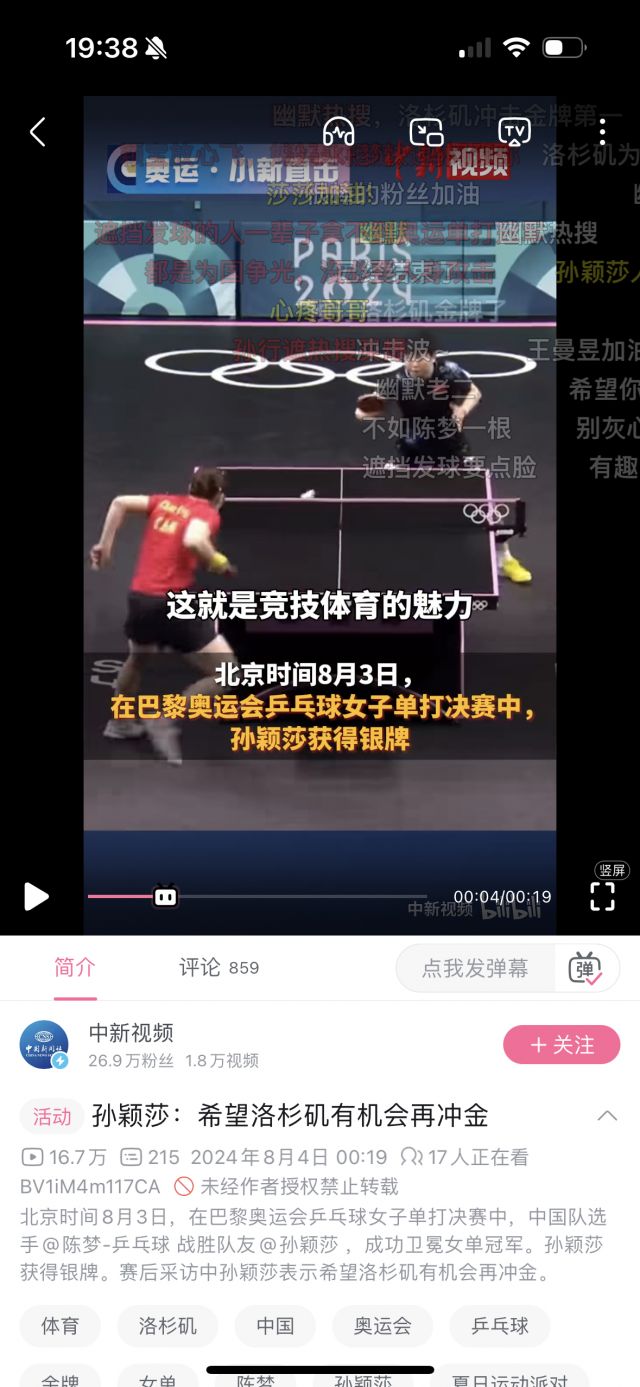
Task: Open the 奥运会 tag chip
Action: tap(382, 1326)
